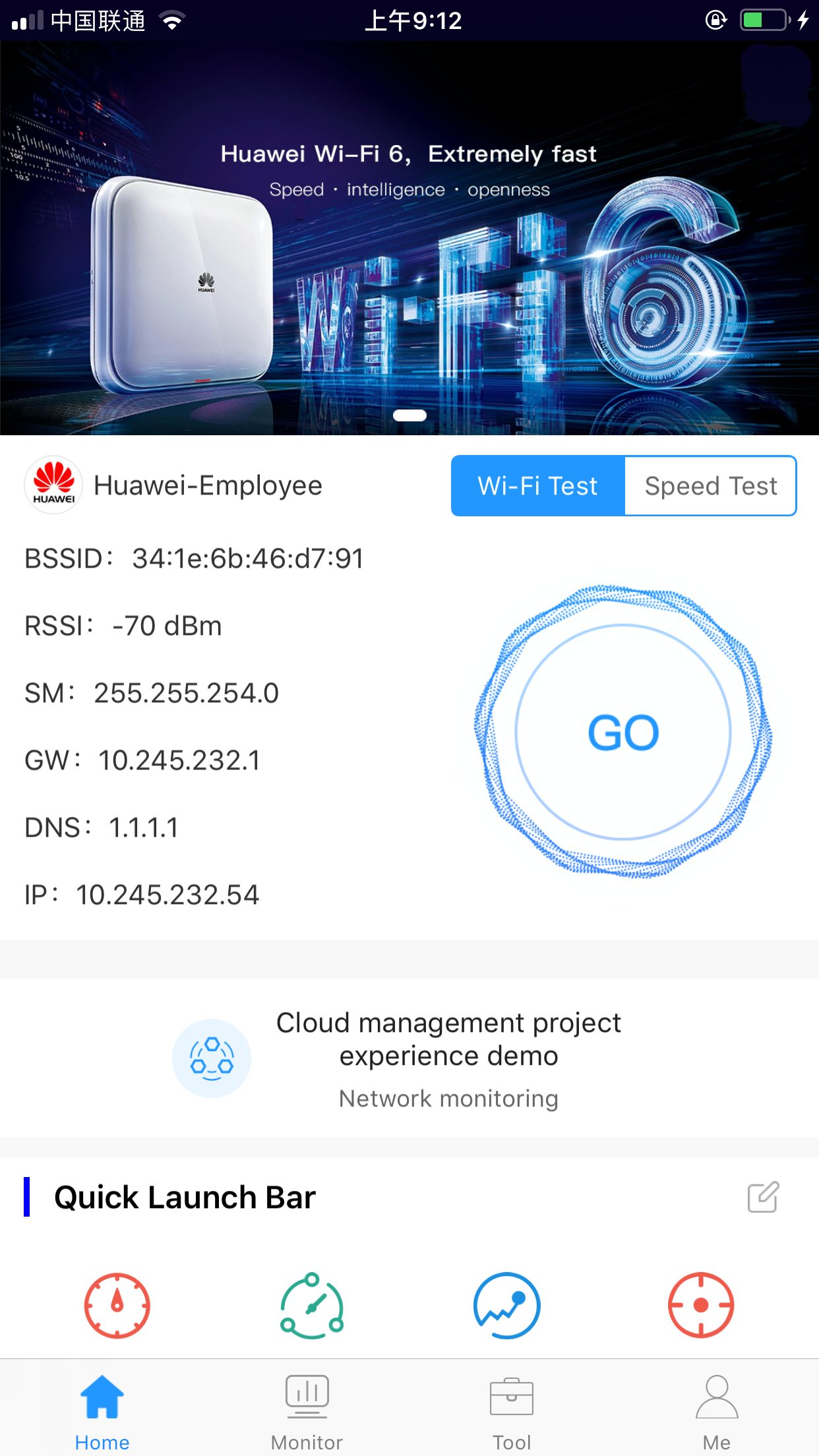Tap the blue trend-chart quick launch icon

[x=505, y=1304]
